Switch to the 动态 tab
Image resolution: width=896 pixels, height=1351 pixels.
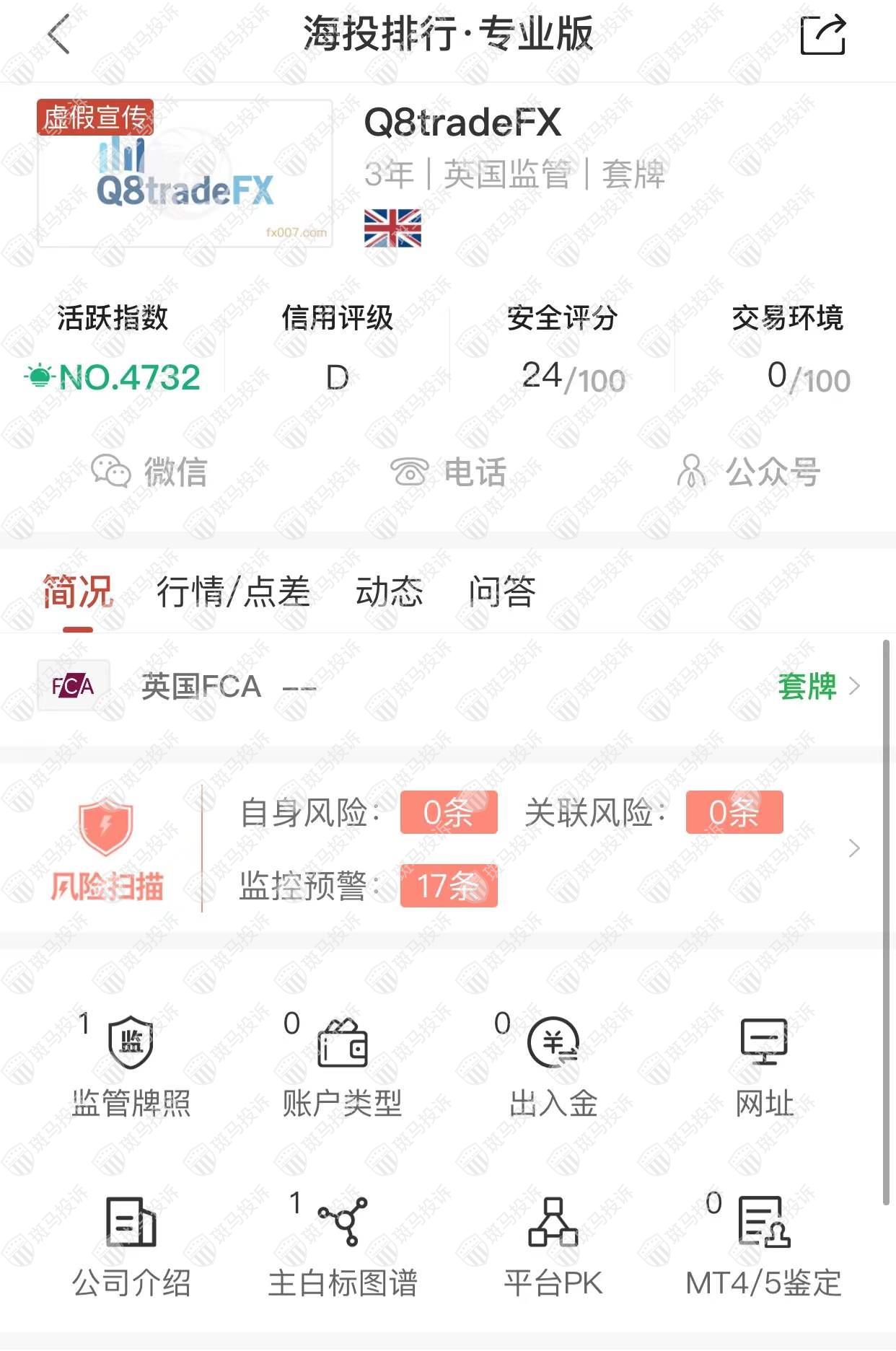pos(389,592)
